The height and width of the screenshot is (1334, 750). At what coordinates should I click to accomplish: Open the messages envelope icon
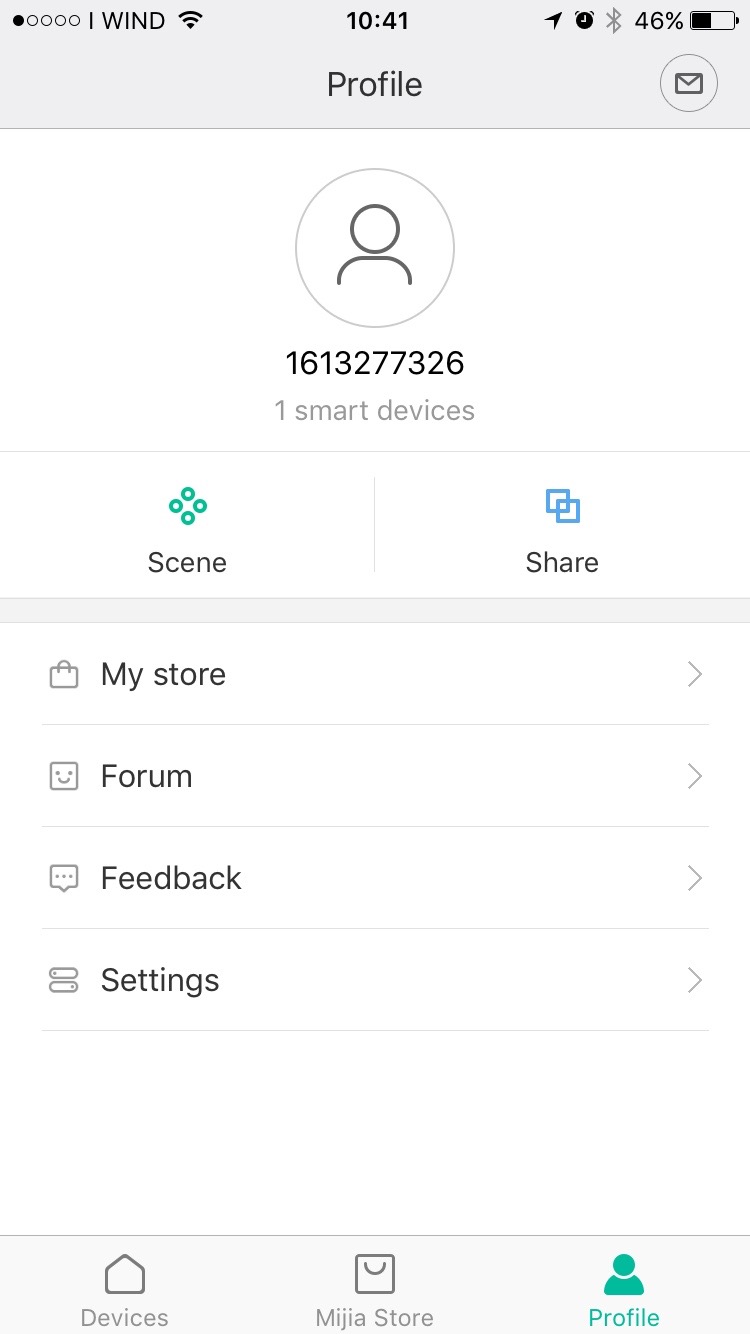tap(689, 84)
